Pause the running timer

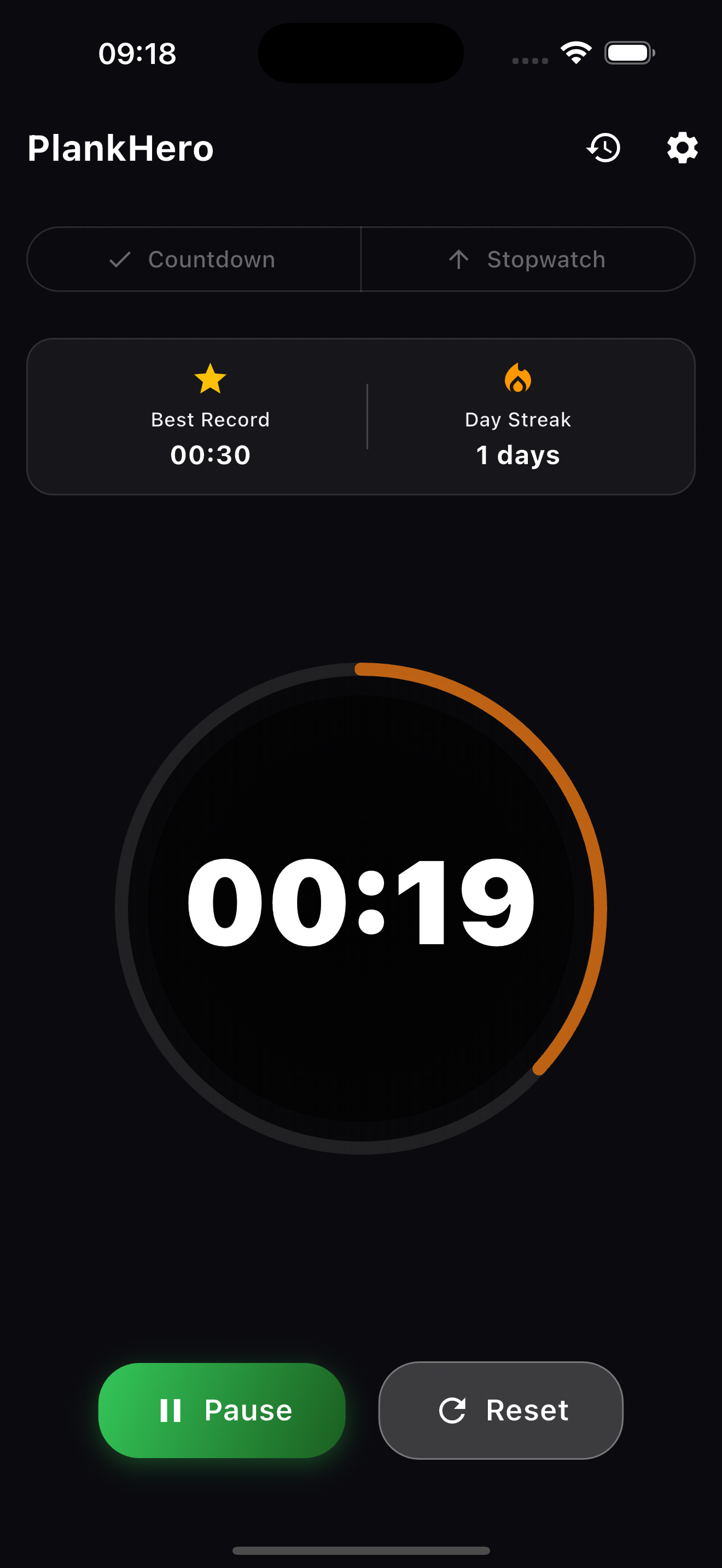222,1410
